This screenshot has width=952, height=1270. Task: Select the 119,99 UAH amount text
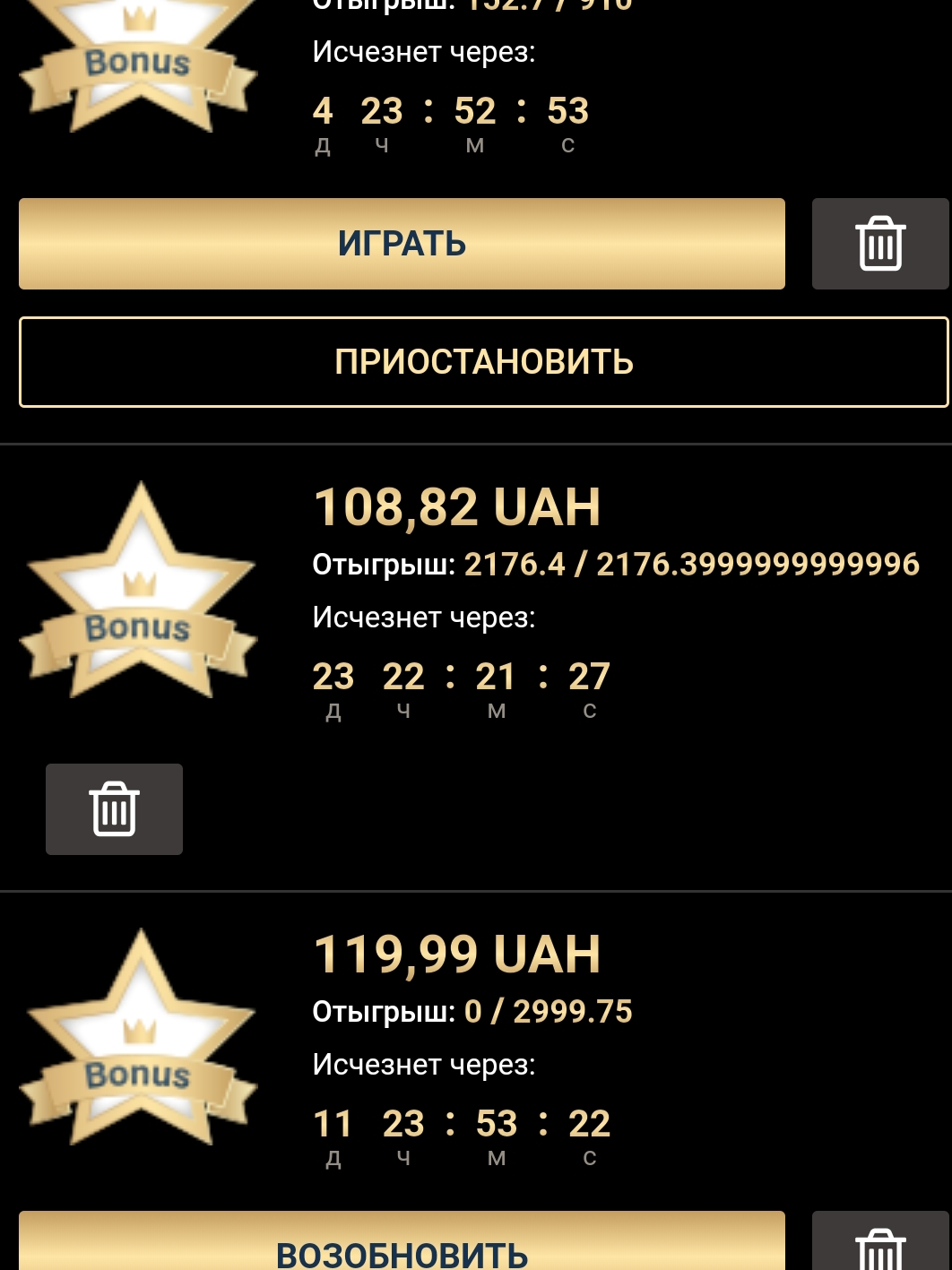click(455, 955)
